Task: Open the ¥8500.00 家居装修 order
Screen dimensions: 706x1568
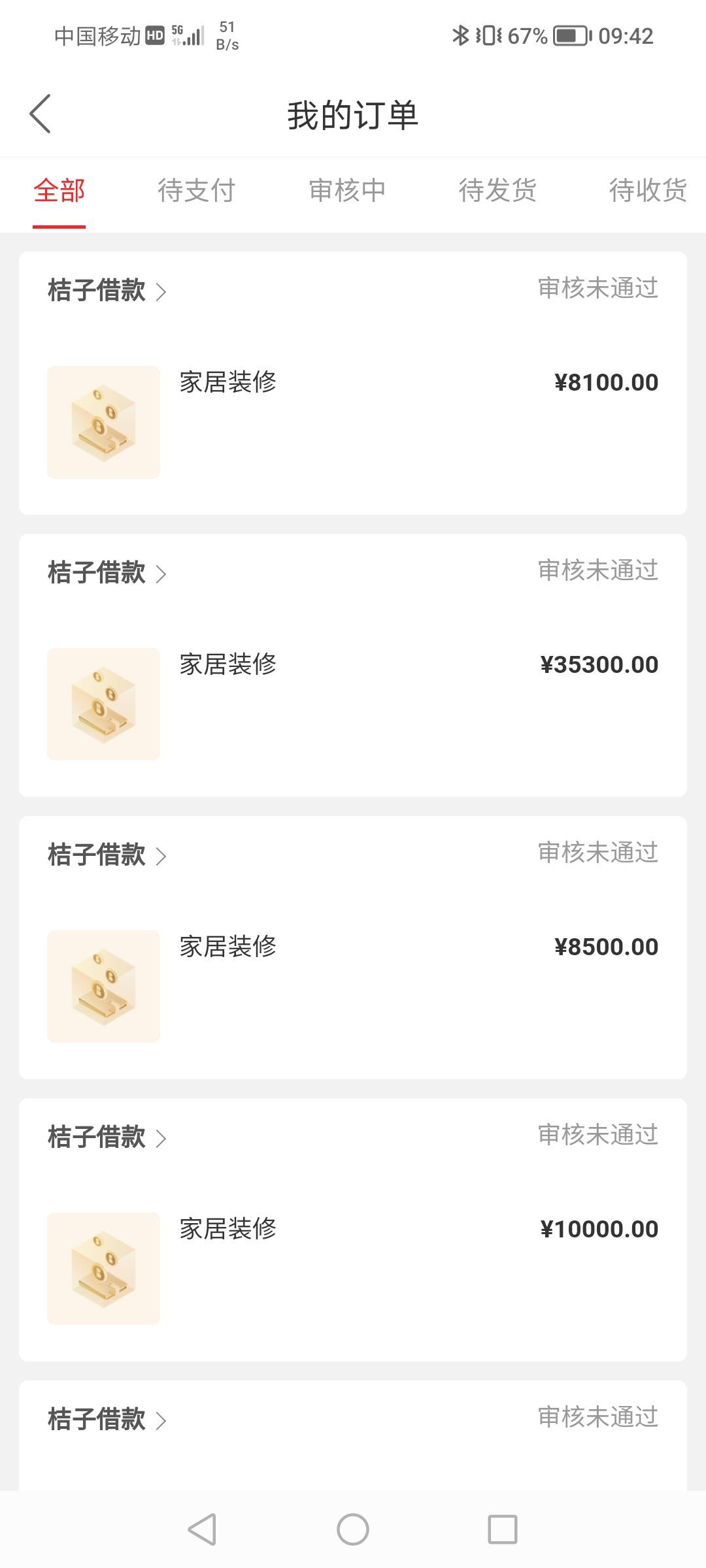Action: click(353, 987)
